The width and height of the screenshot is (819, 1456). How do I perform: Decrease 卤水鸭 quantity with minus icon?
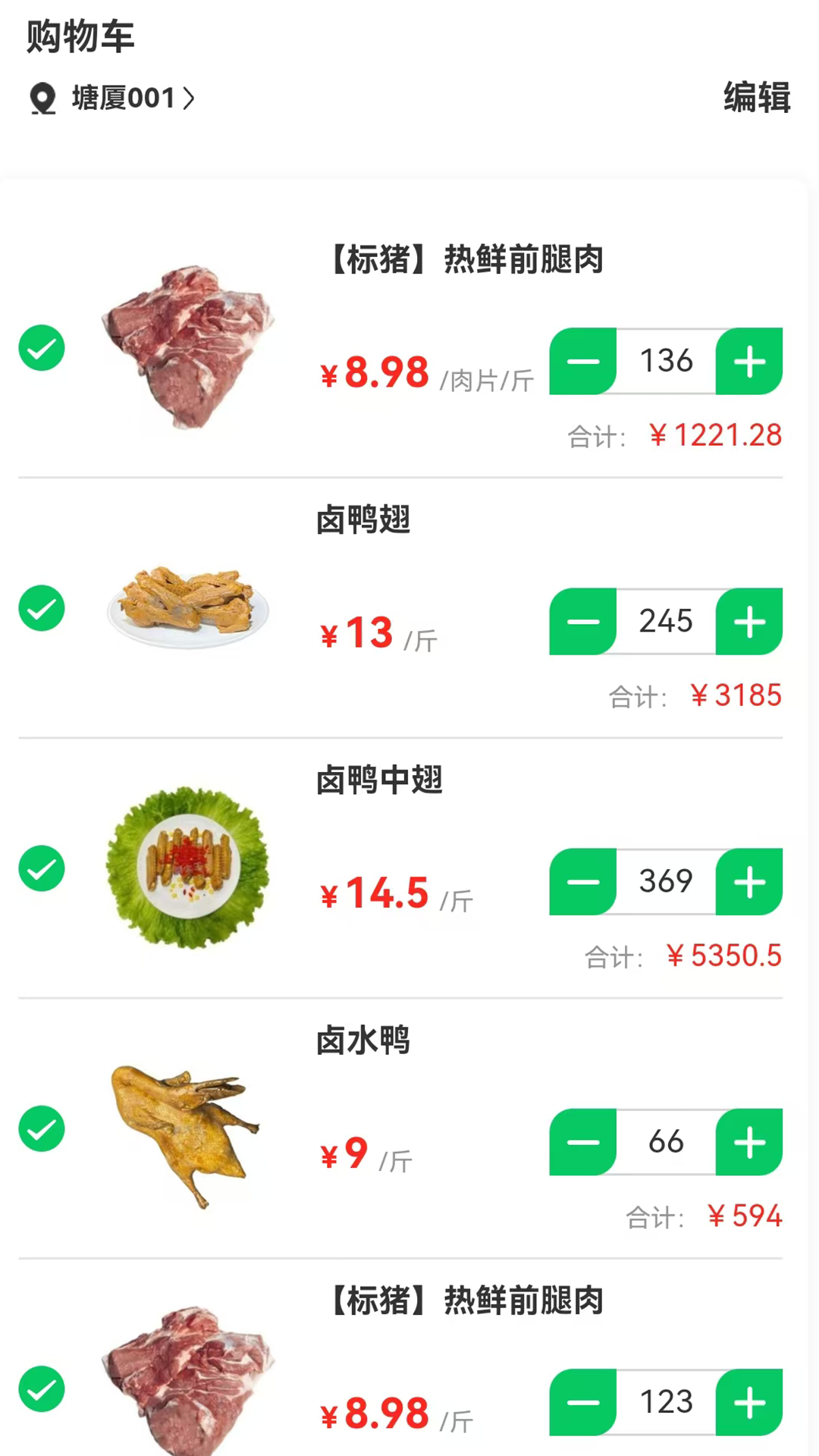582,1142
